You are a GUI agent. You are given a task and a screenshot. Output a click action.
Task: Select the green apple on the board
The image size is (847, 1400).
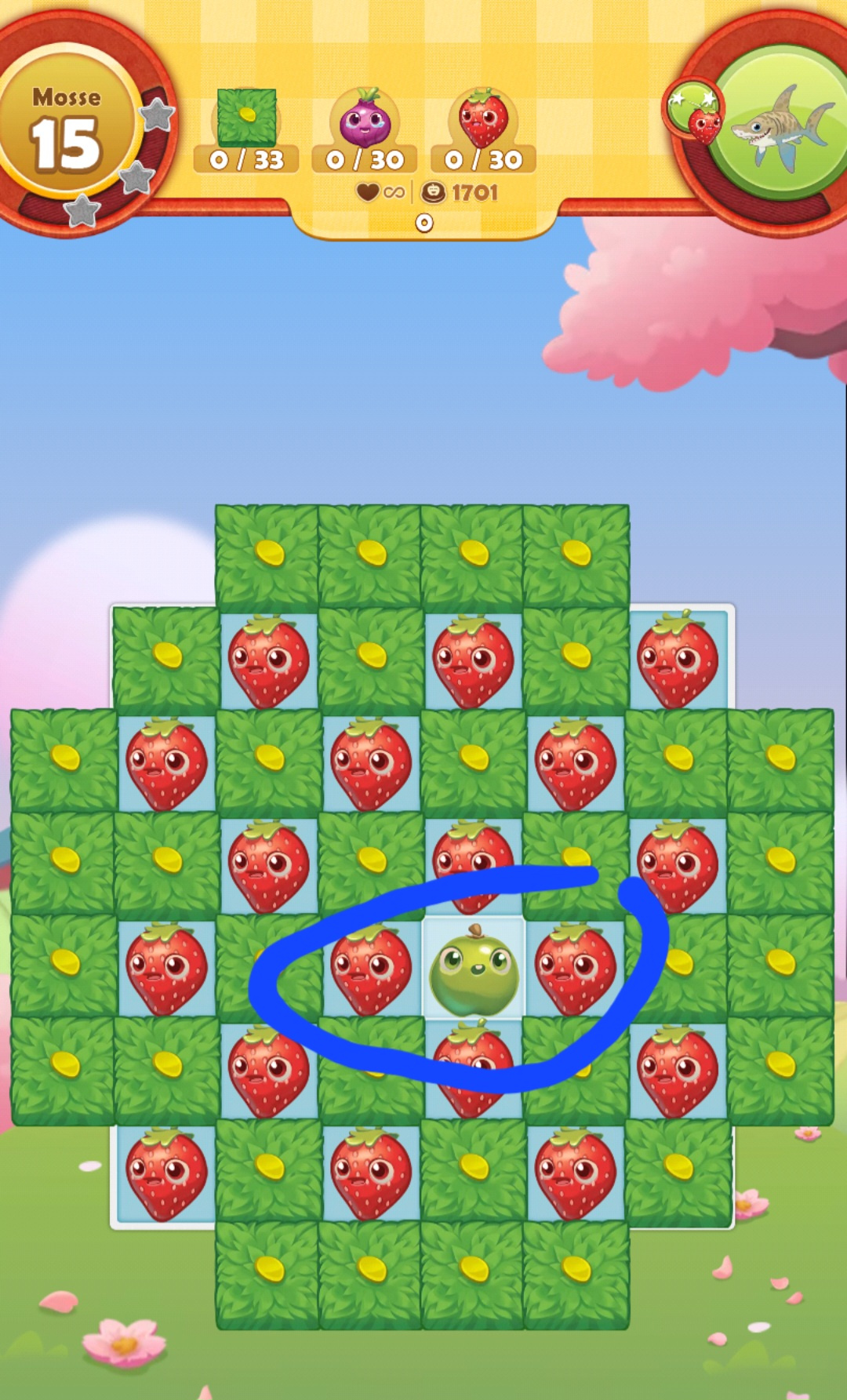(474, 969)
